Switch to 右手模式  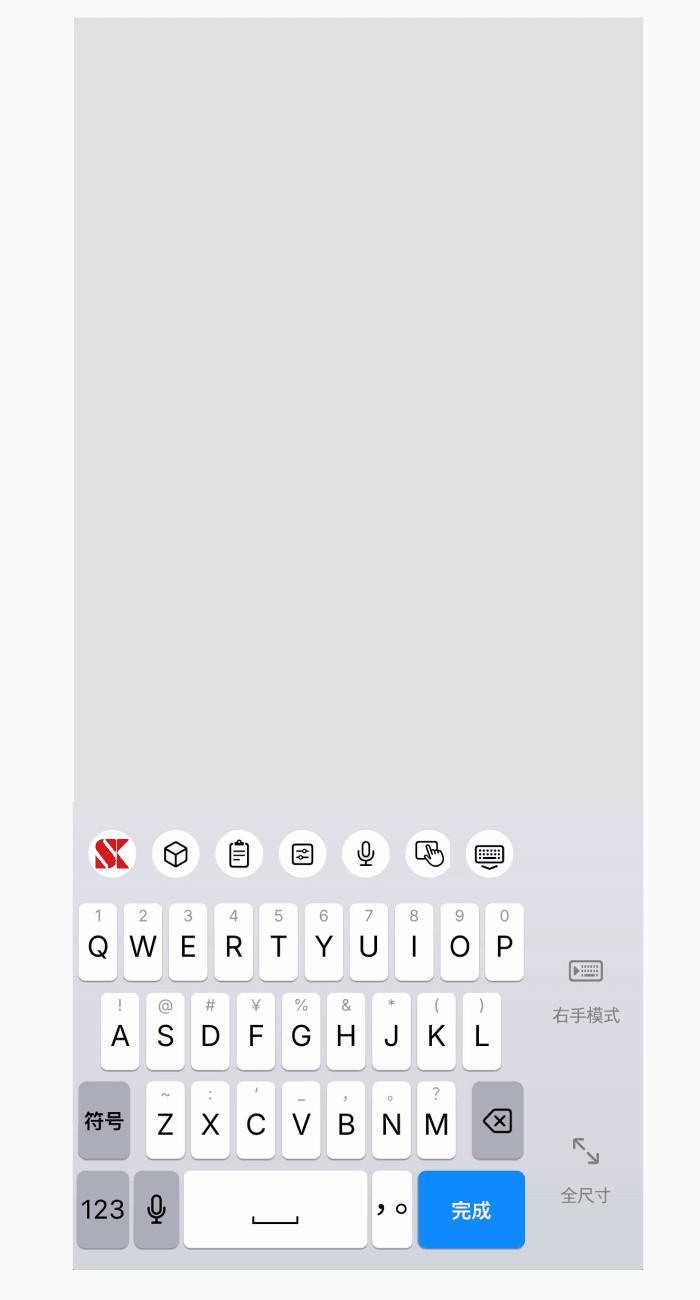[x=586, y=990]
